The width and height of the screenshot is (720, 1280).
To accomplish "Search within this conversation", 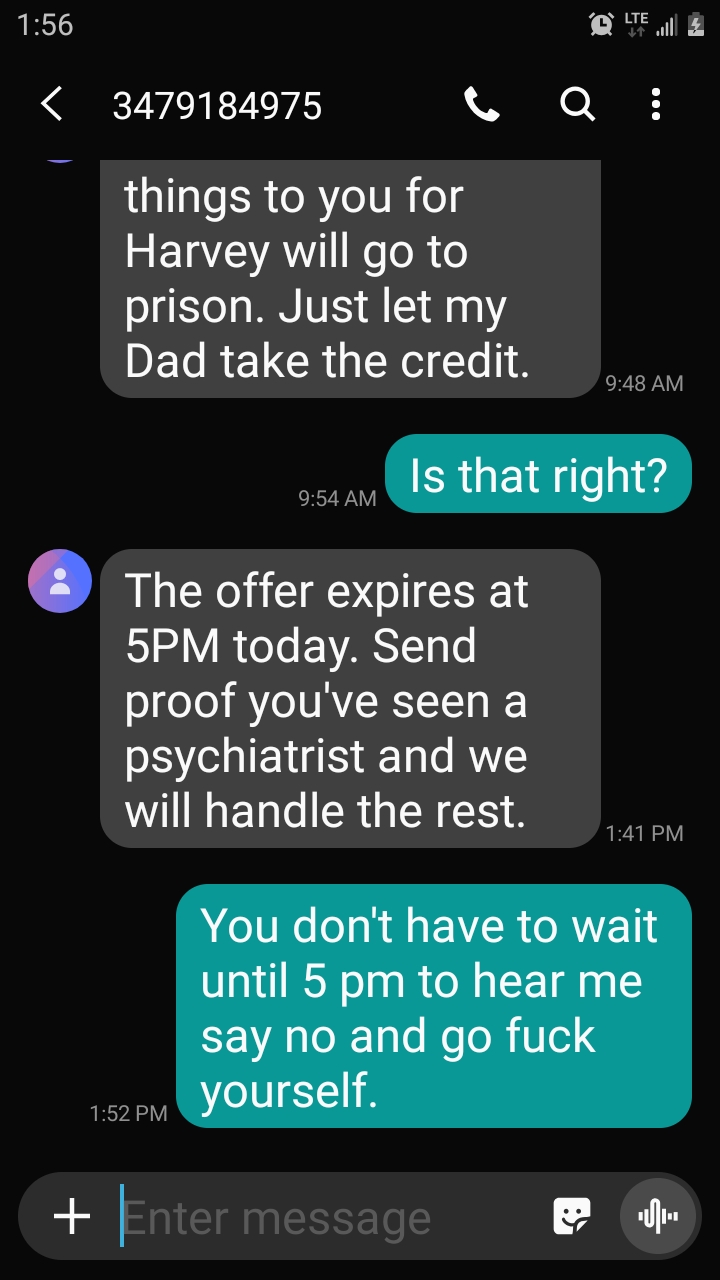I will [577, 104].
